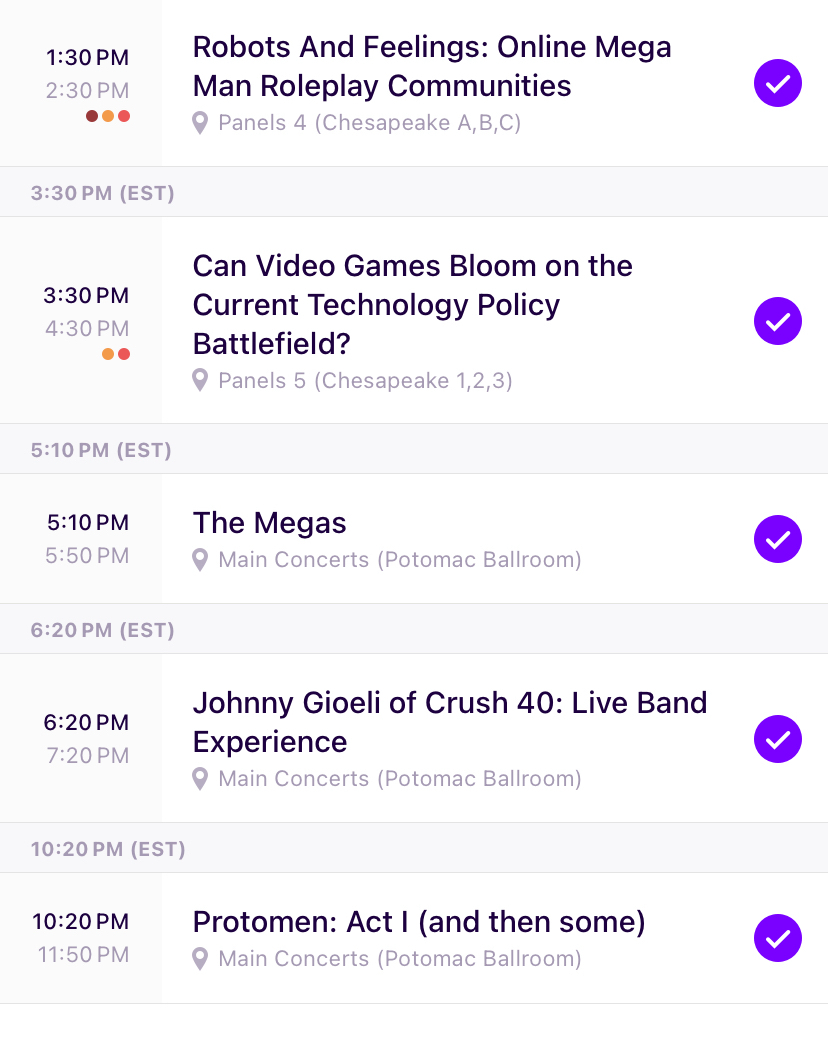Open Protomen: Act I concert details
This screenshot has width=828, height=1040.
pos(419,922)
